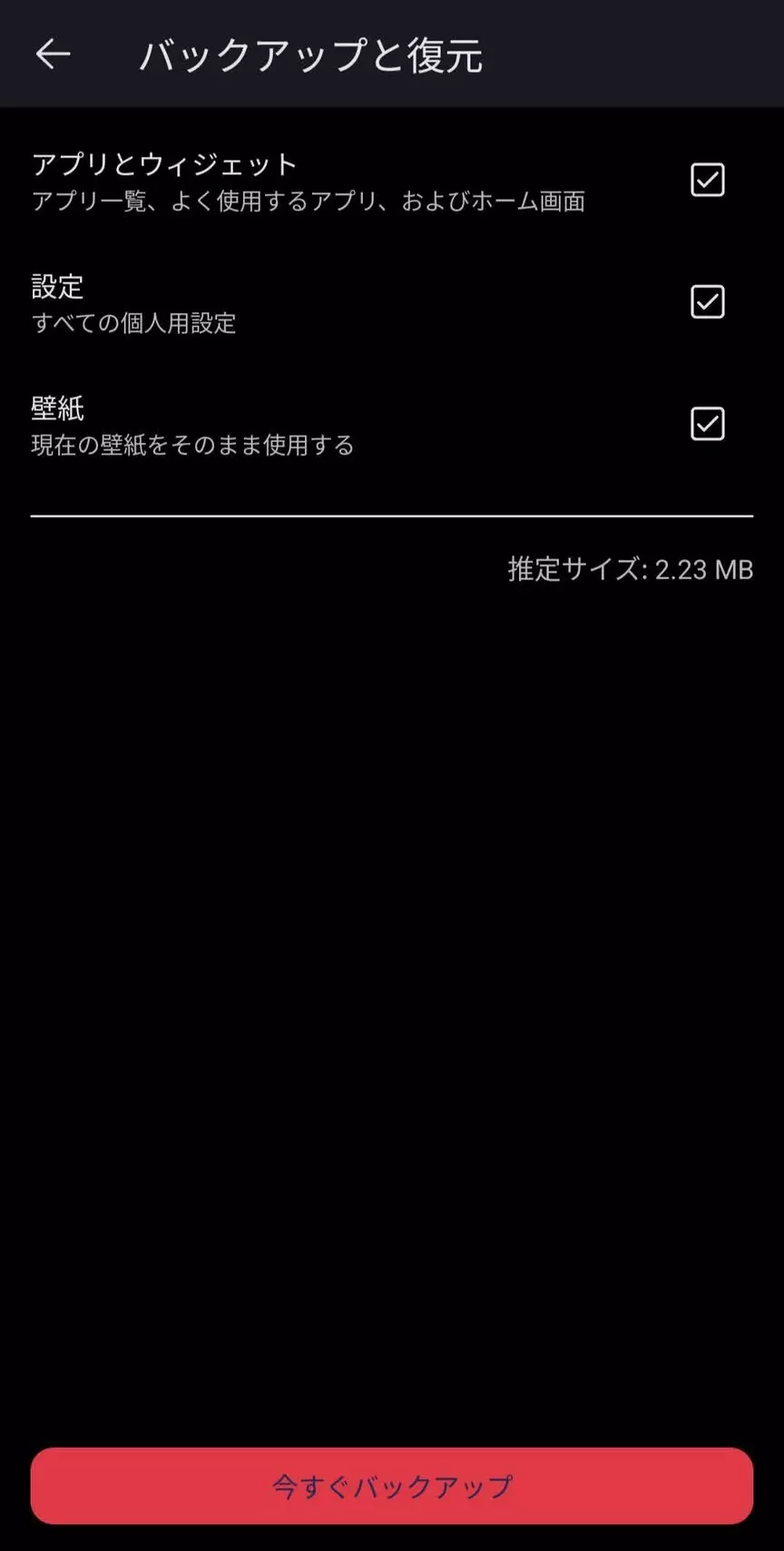Uncheck the 壁紙 checkbox
784x1551 pixels.
click(x=707, y=424)
